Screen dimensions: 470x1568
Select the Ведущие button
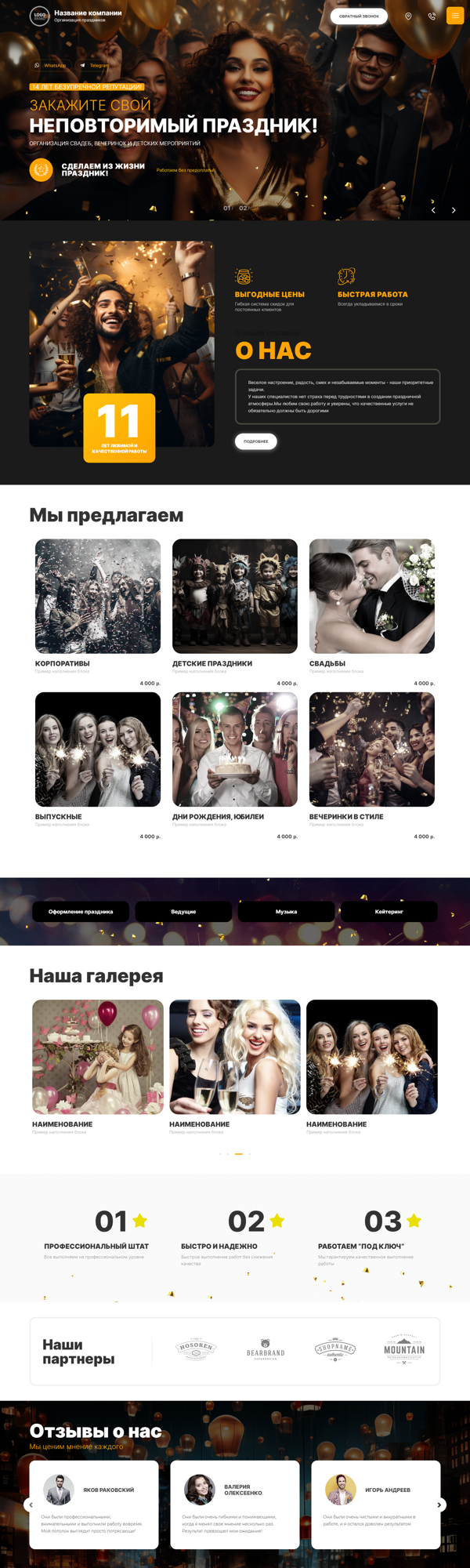pyautogui.click(x=183, y=912)
